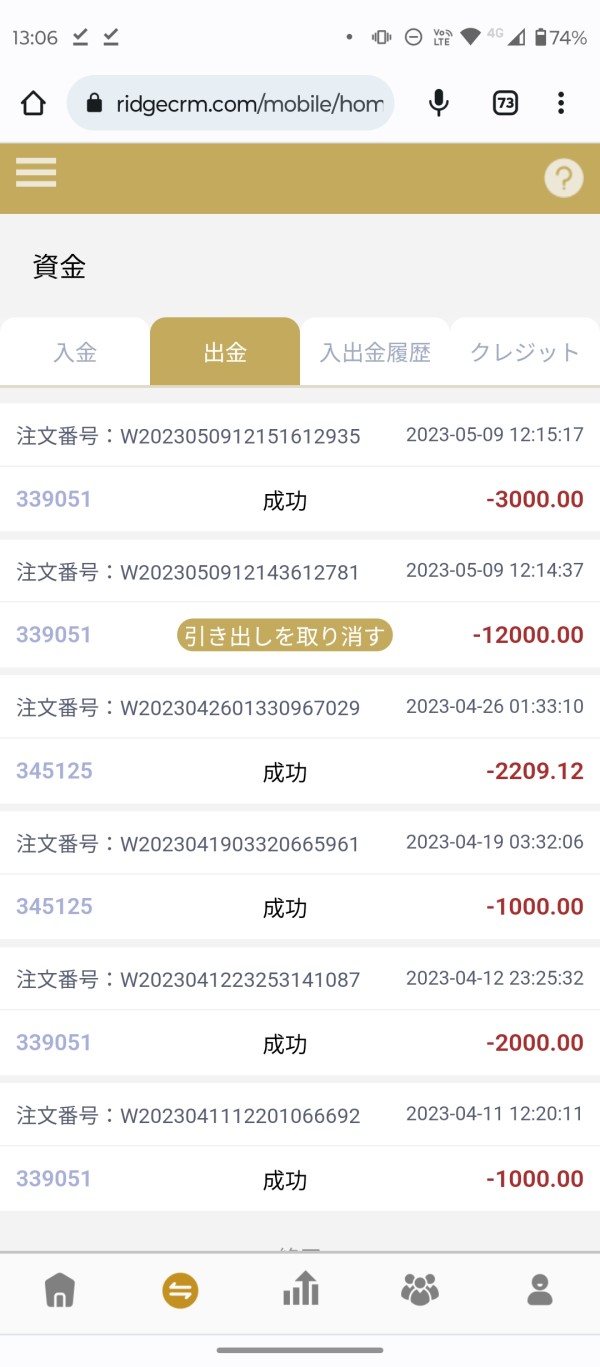This screenshot has width=600, height=1367.
Task: Switch to the クレジット tab
Action: [x=525, y=352]
